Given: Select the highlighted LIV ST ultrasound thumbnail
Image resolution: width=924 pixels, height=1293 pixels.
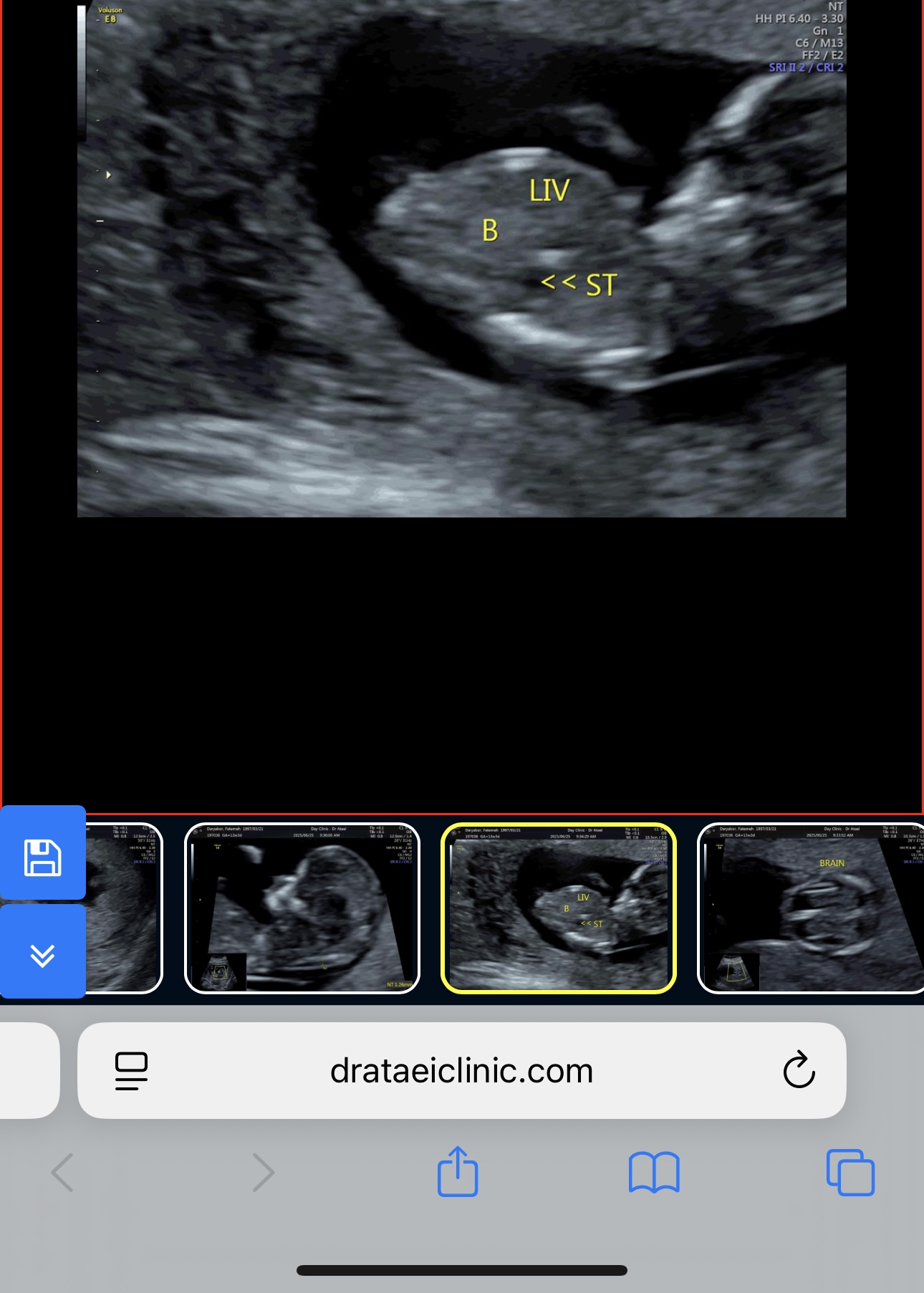Looking at the screenshot, I should pyautogui.click(x=558, y=908).
